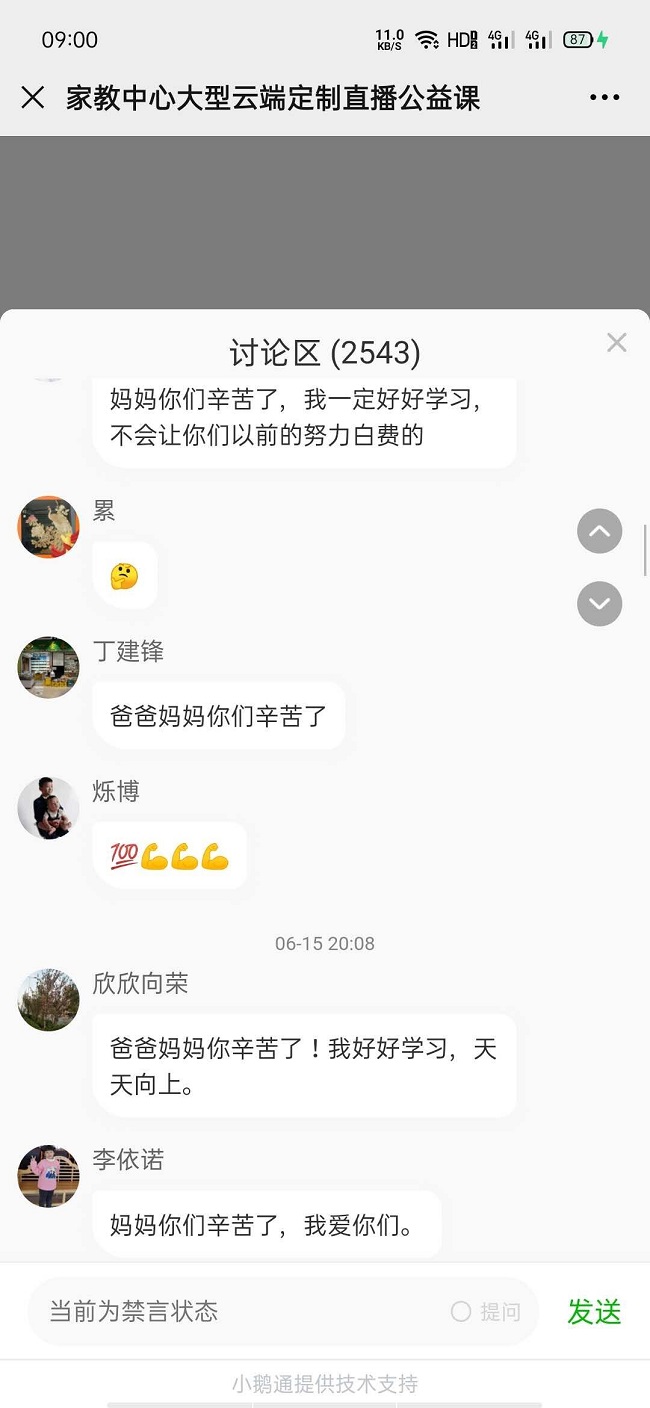View 烁博's avatar profile
Image resolution: width=650 pixels, height=1408 pixels.
48,807
